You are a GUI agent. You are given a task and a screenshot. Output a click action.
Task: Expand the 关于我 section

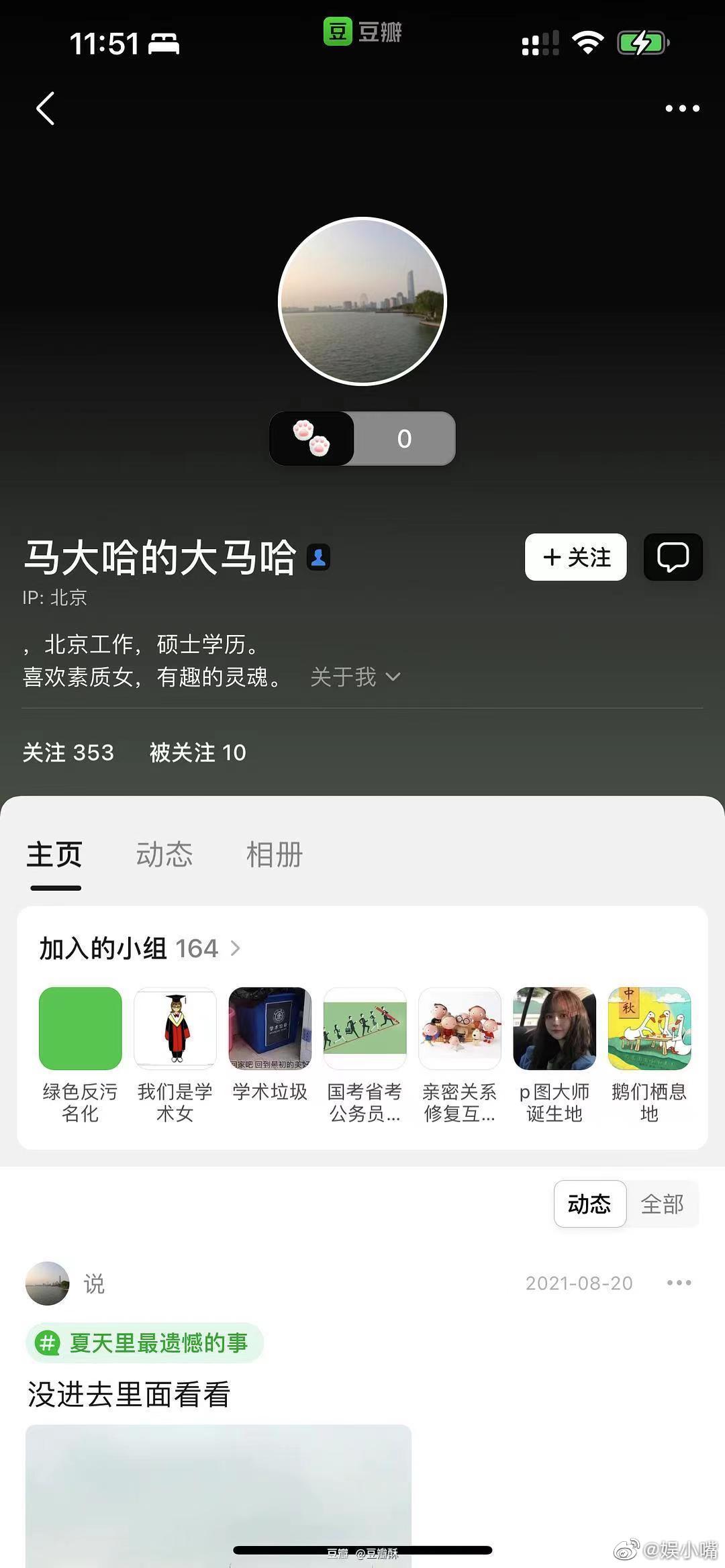coord(355,677)
